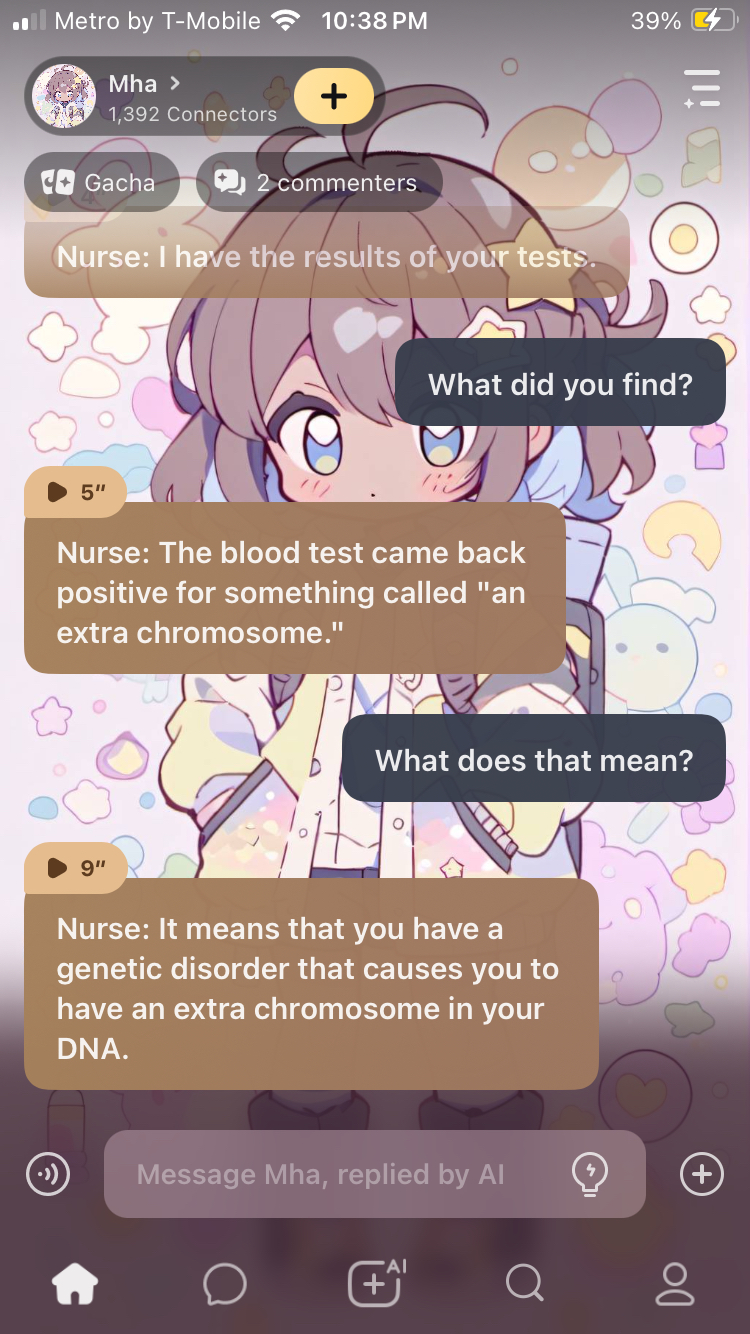This screenshot has height=1334, width=750.
Task: Open Mha's character profile
Action: coord(150,97)
